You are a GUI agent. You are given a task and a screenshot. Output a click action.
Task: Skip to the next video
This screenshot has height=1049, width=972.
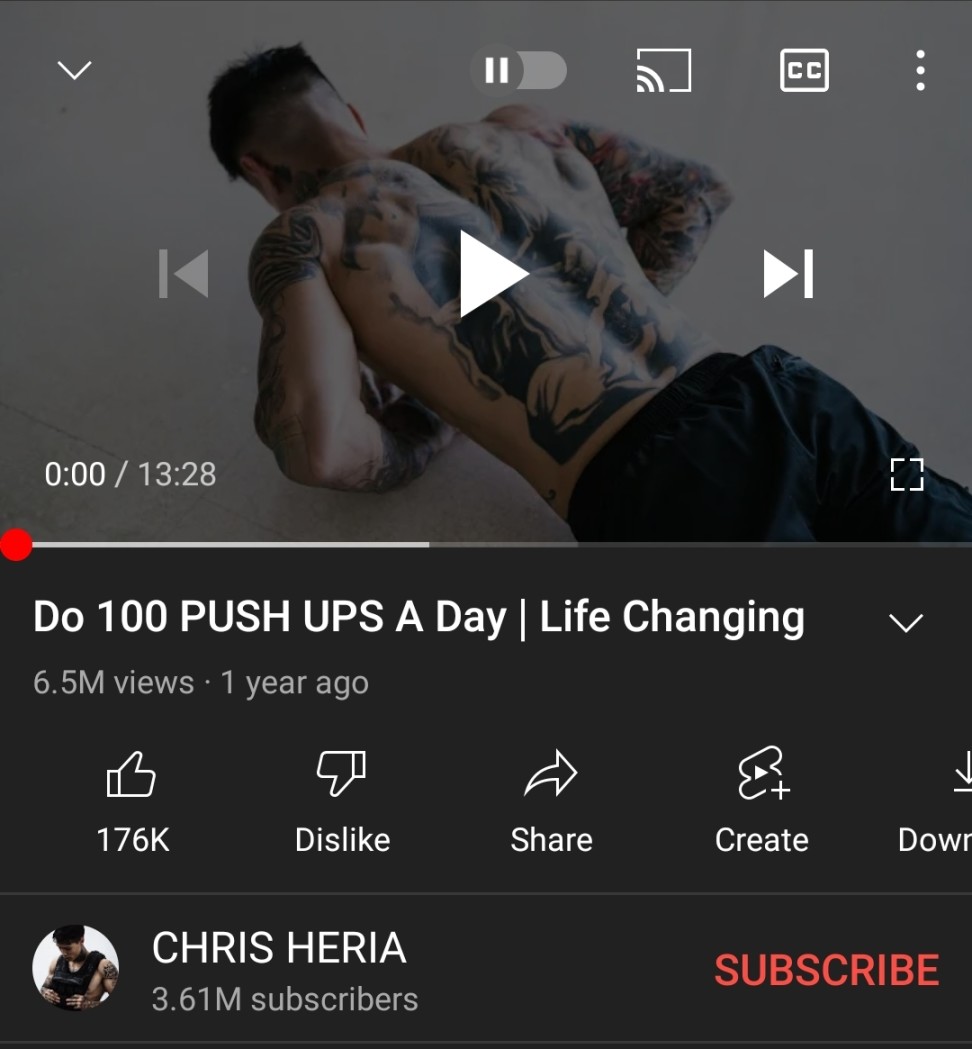[788, 274]
